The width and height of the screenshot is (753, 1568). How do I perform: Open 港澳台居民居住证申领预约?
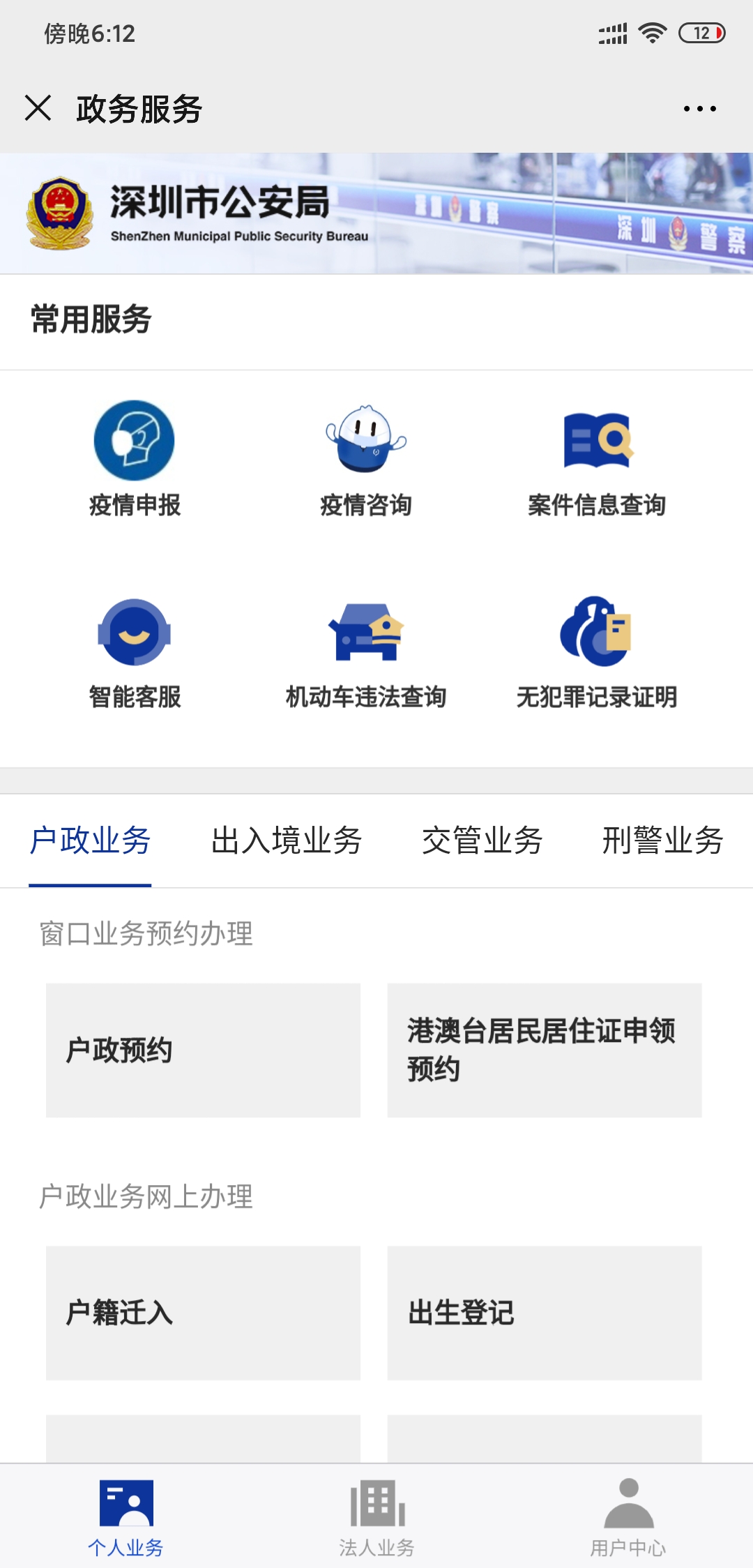point(545,1050)
